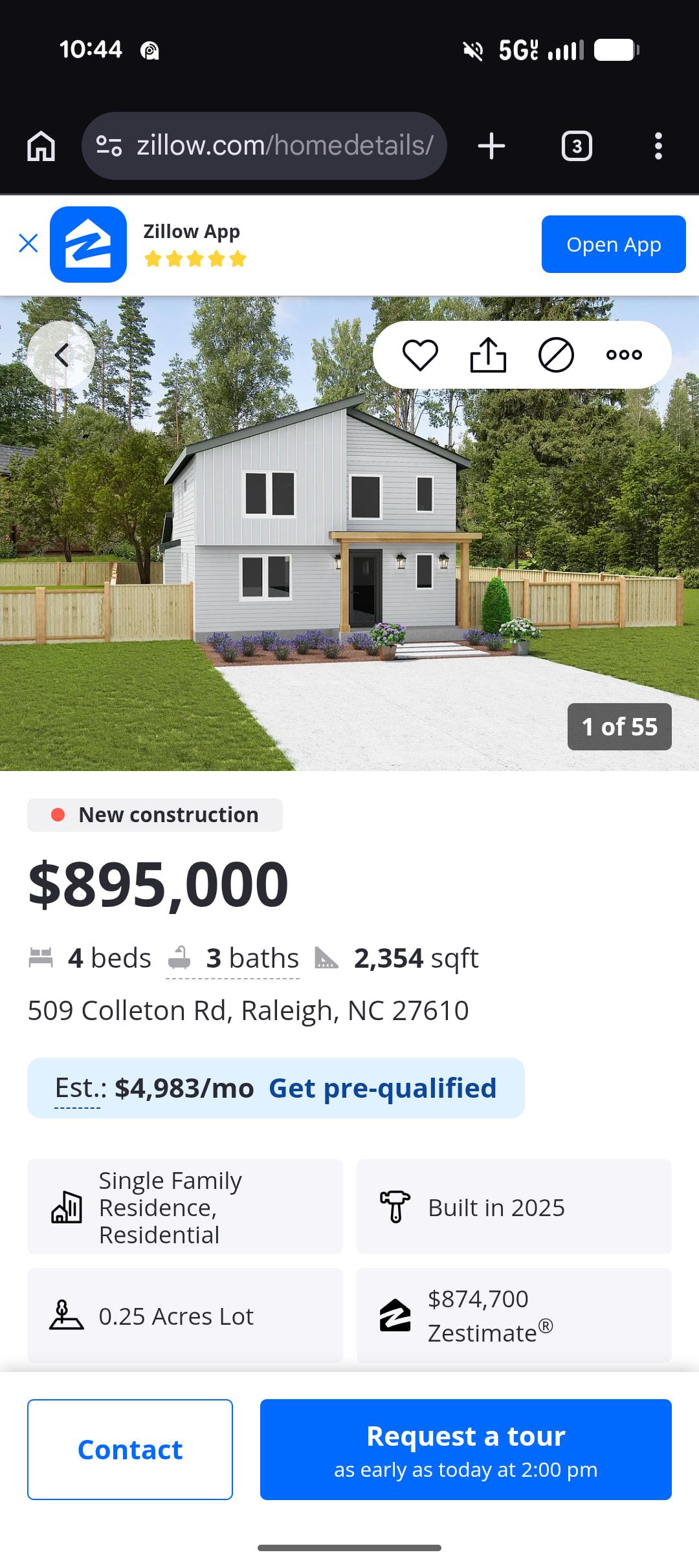Image resolution: width=699 pixels, height=1568 pixels.
Task: Save this home with the heart icon
Action: 420,354
